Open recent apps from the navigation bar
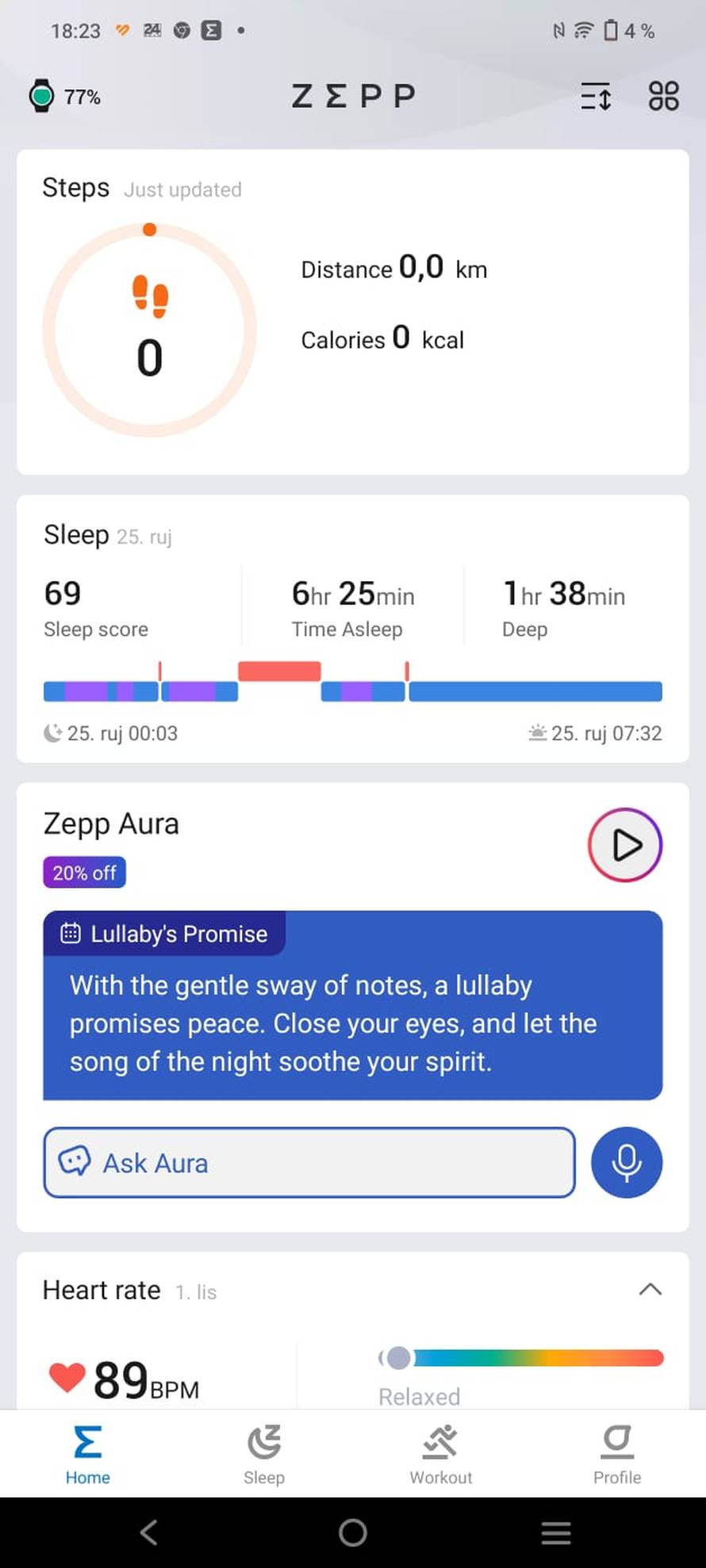This screenshot has width=706, height=1568. point(556,1532)
